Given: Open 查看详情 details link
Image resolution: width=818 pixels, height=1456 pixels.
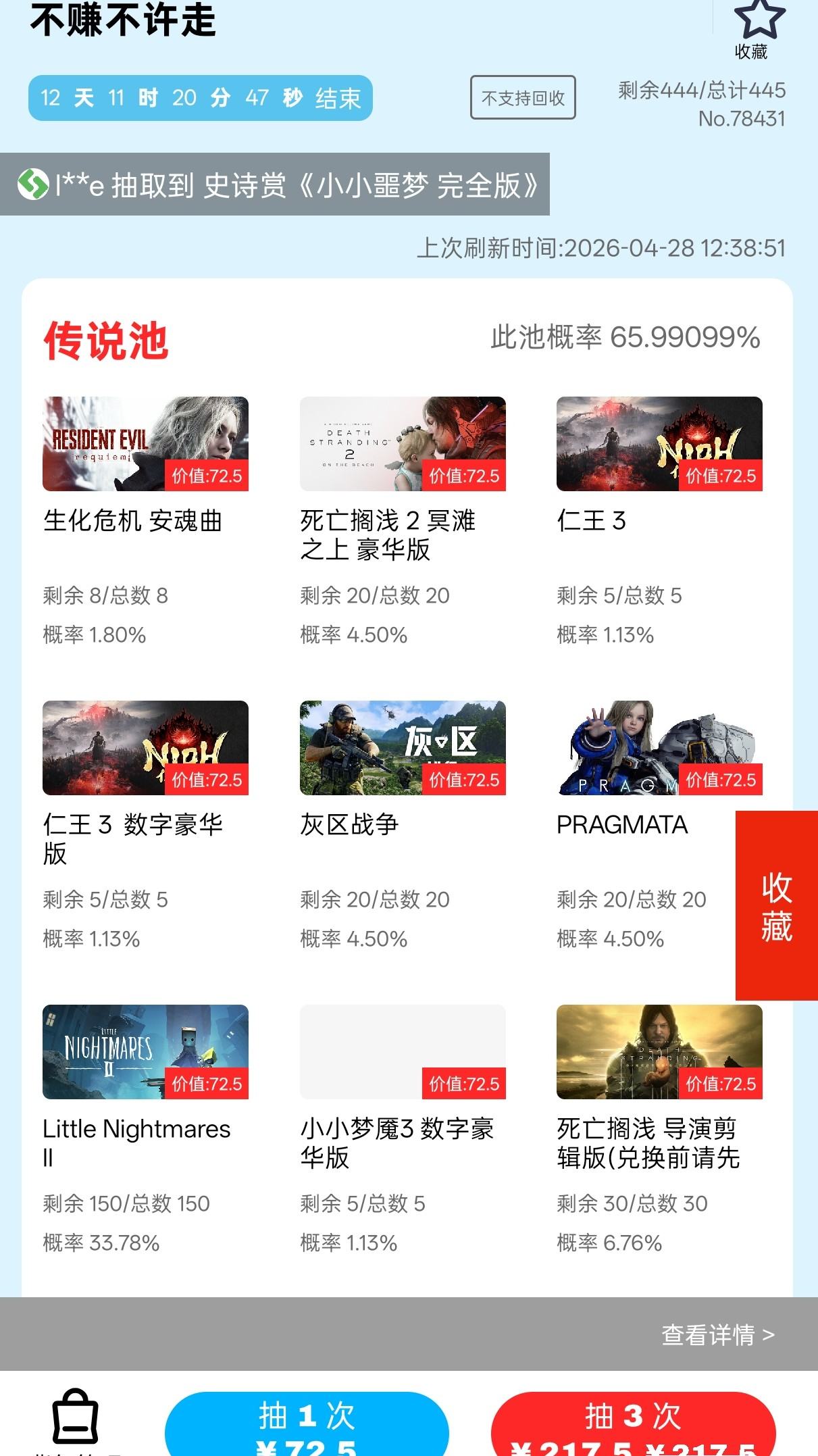Looking at the screenshot, I should tap(717, 1334).
